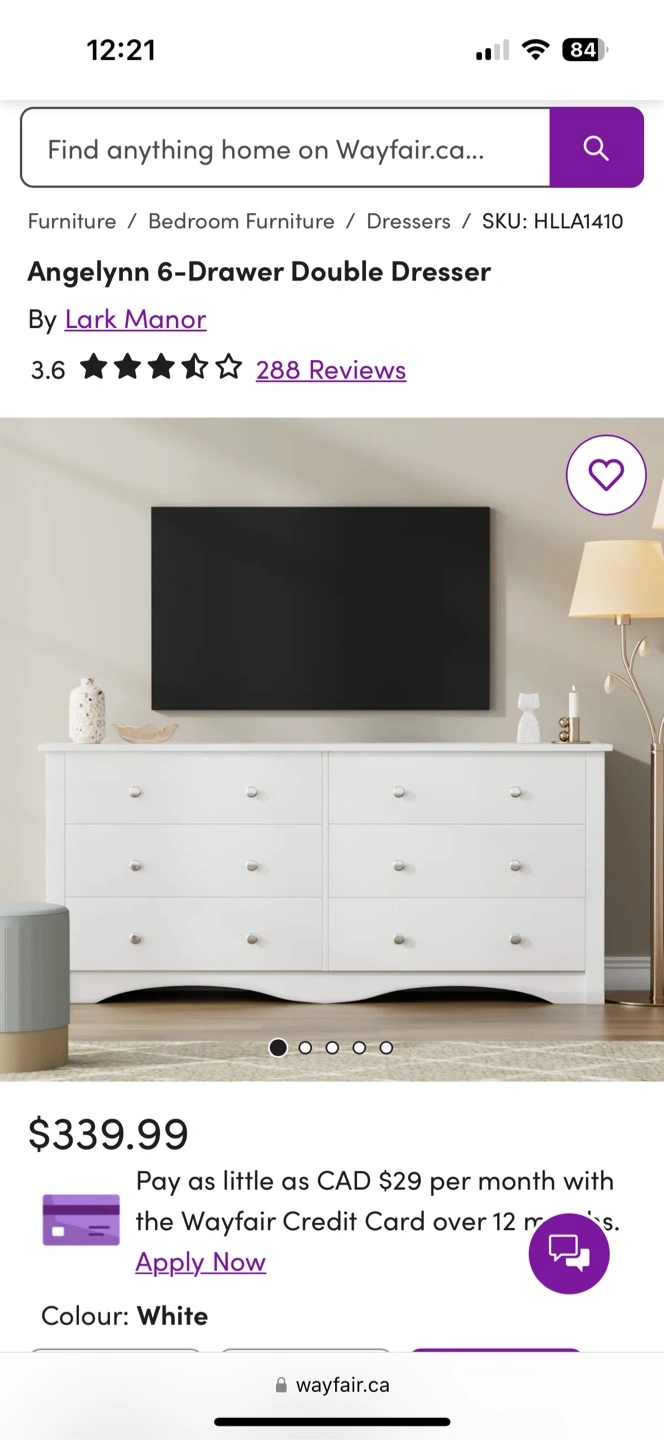Open the live chat bubble

click(569, 1253)
